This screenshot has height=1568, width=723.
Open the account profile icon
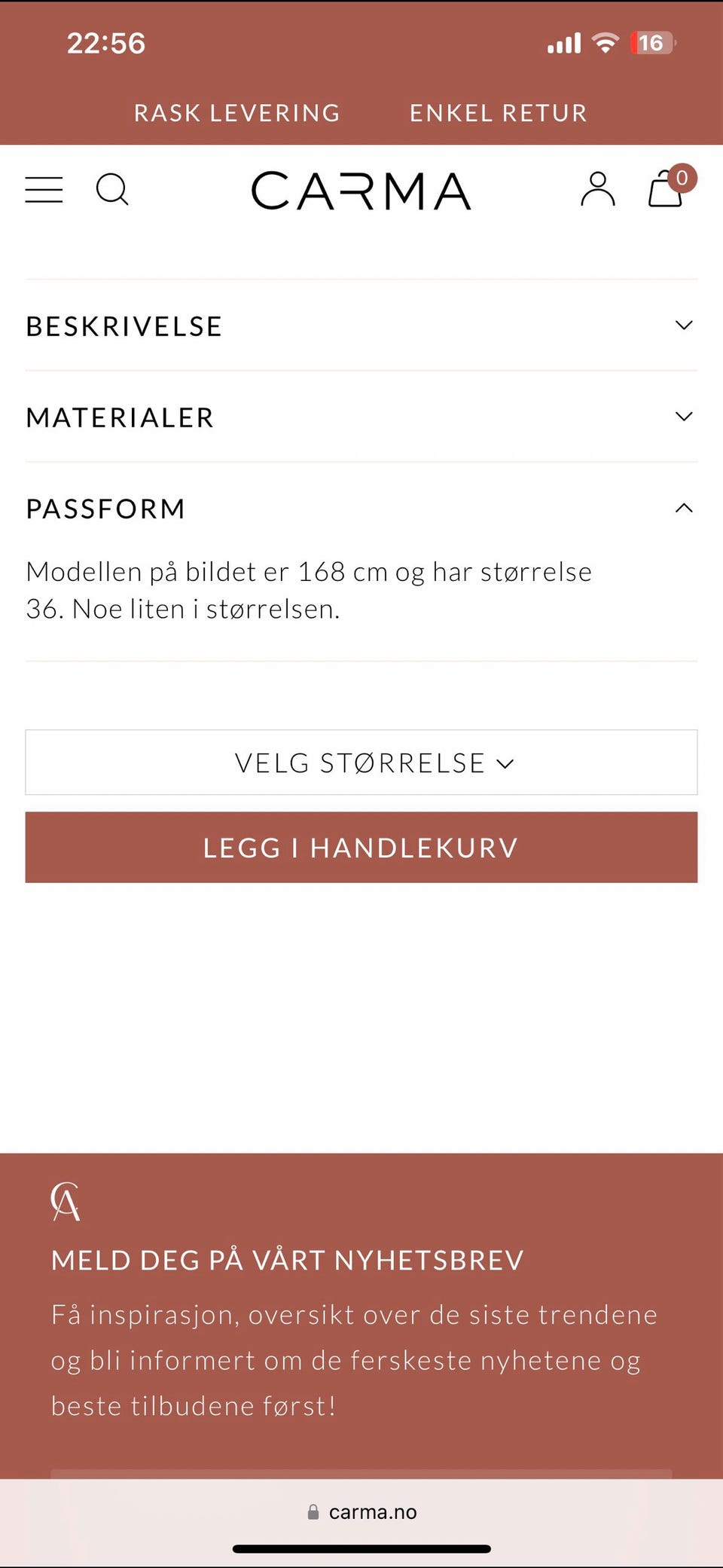tap(597, 190)
